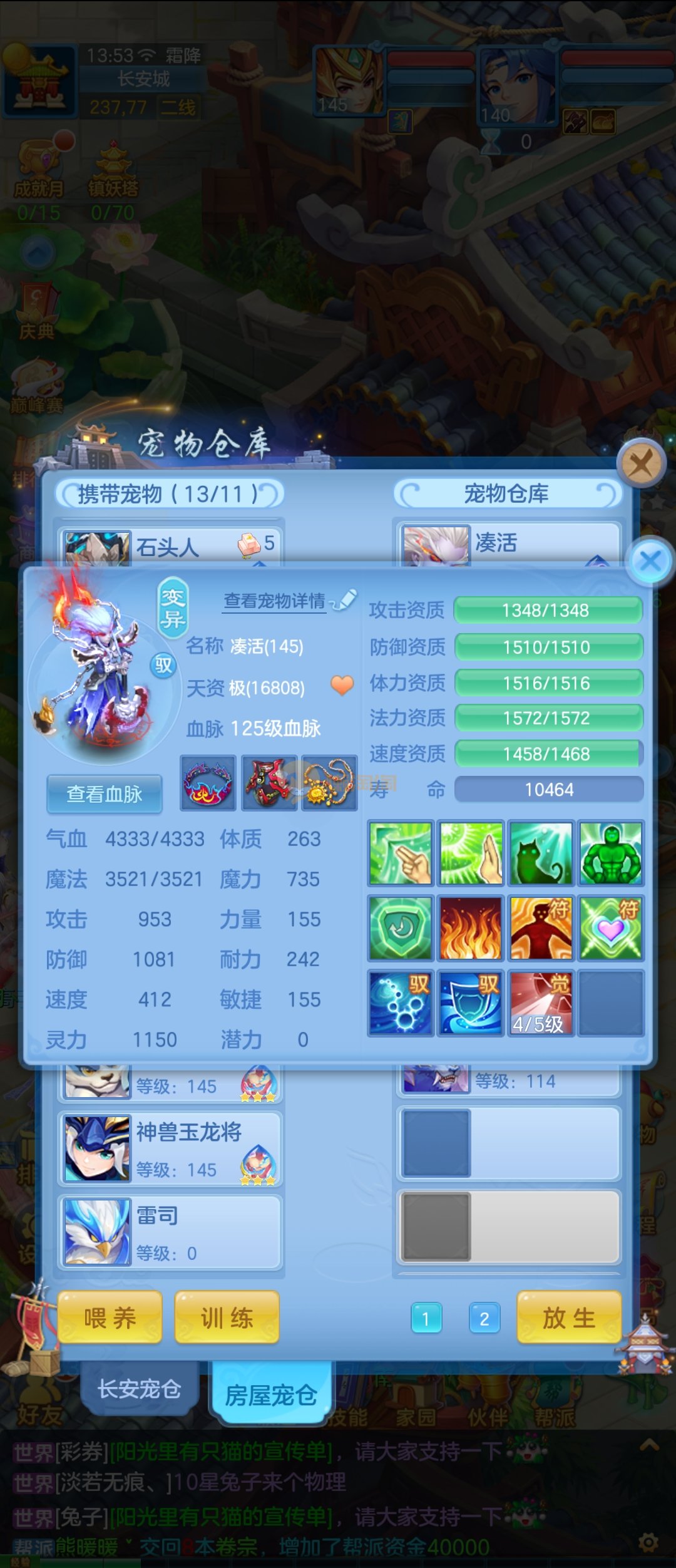Open the green shield skill icon
The height and width of the screenshot is (1568, 676).
[400, 928]
